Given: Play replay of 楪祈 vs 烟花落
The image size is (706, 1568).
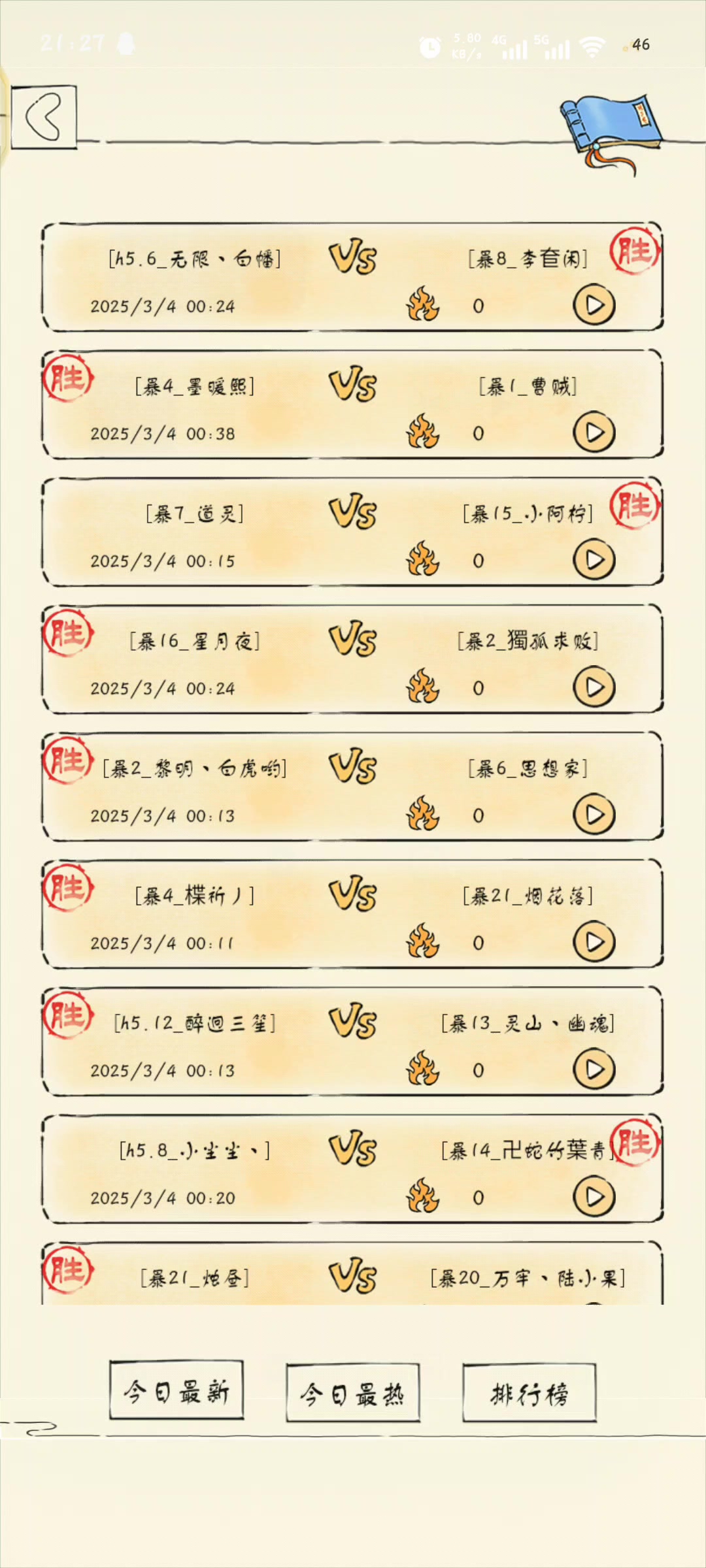Looking at the screenshot, I should 594,942.
